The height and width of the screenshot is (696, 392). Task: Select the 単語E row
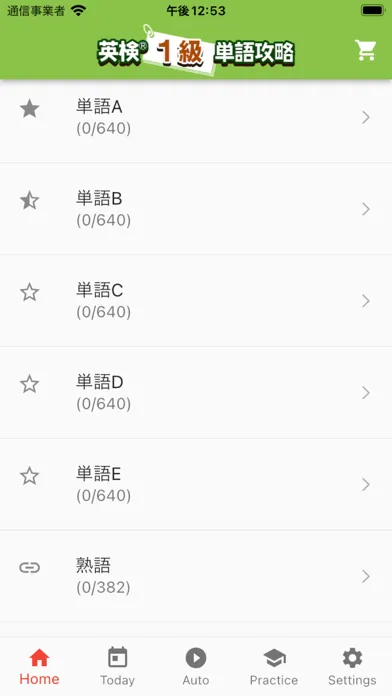coord(196,484)
